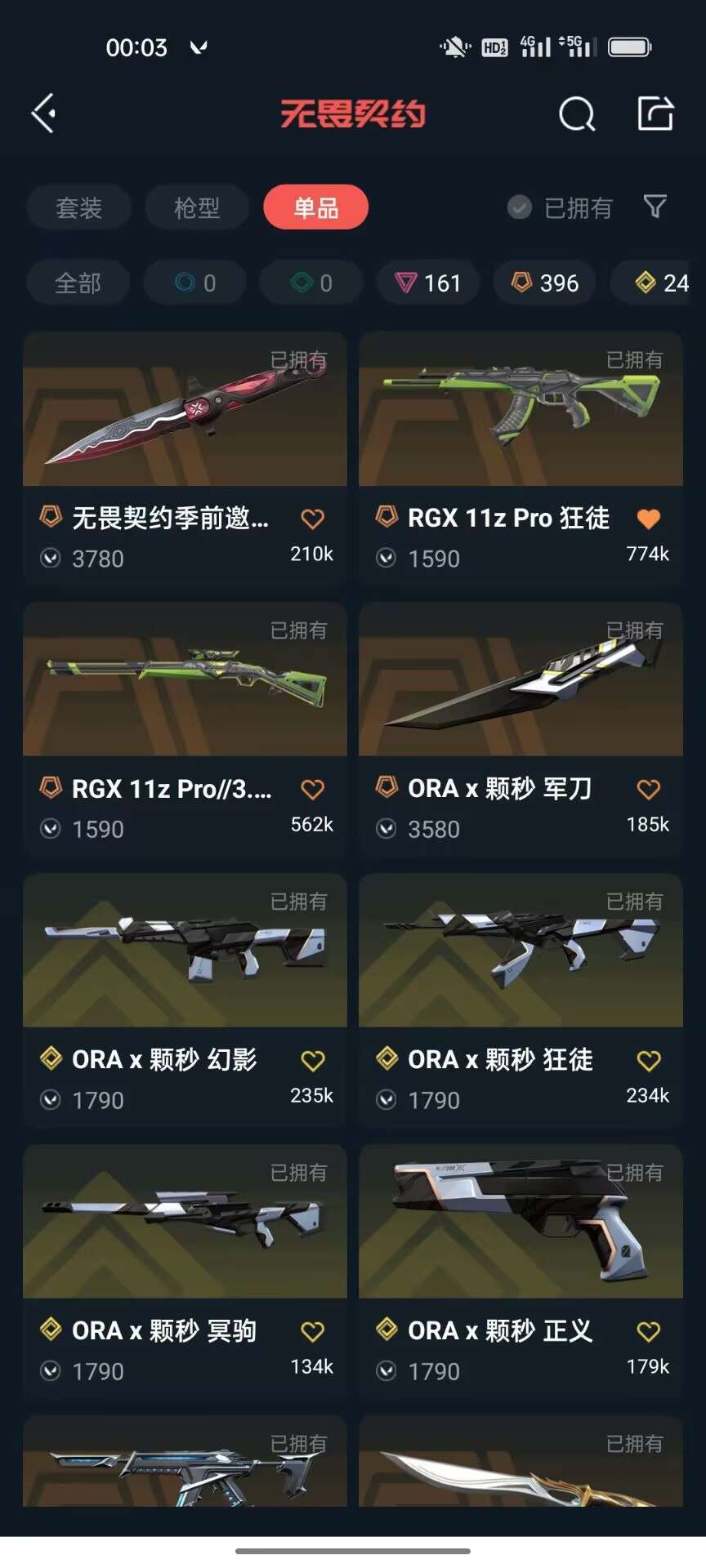Switch to the 枪型 tab
The width and height of the screenshot is (706, 1568).
click(x=196, y=208)
